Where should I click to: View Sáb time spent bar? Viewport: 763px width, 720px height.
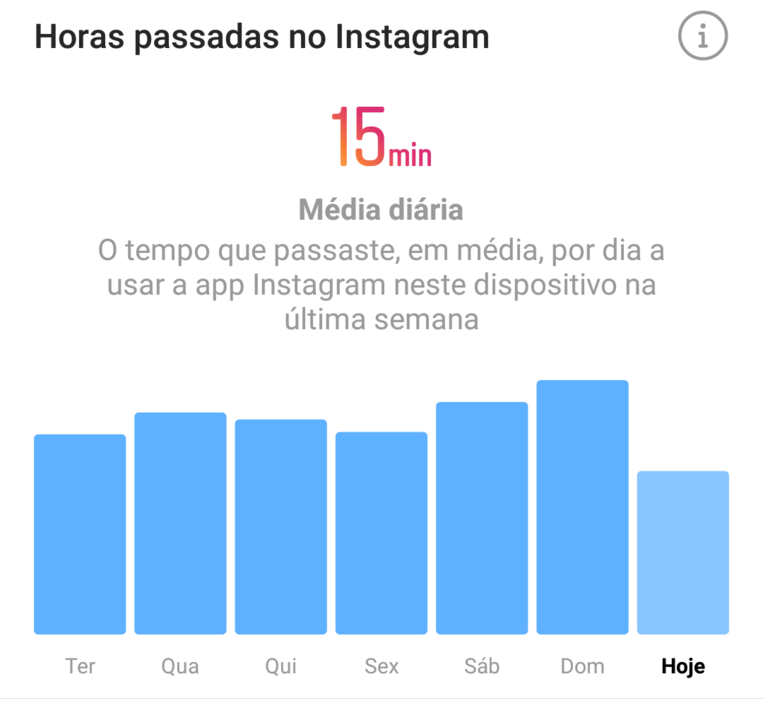coord(482,518)
